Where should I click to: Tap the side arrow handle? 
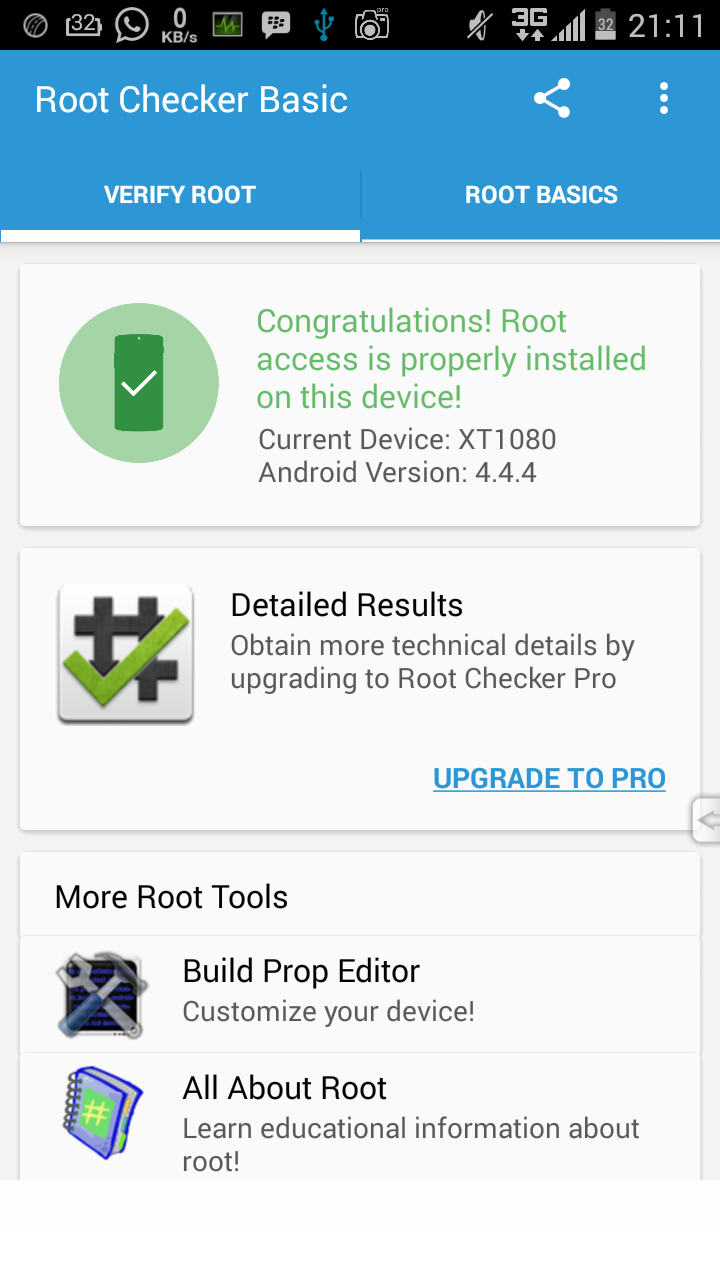pos(706,820)
